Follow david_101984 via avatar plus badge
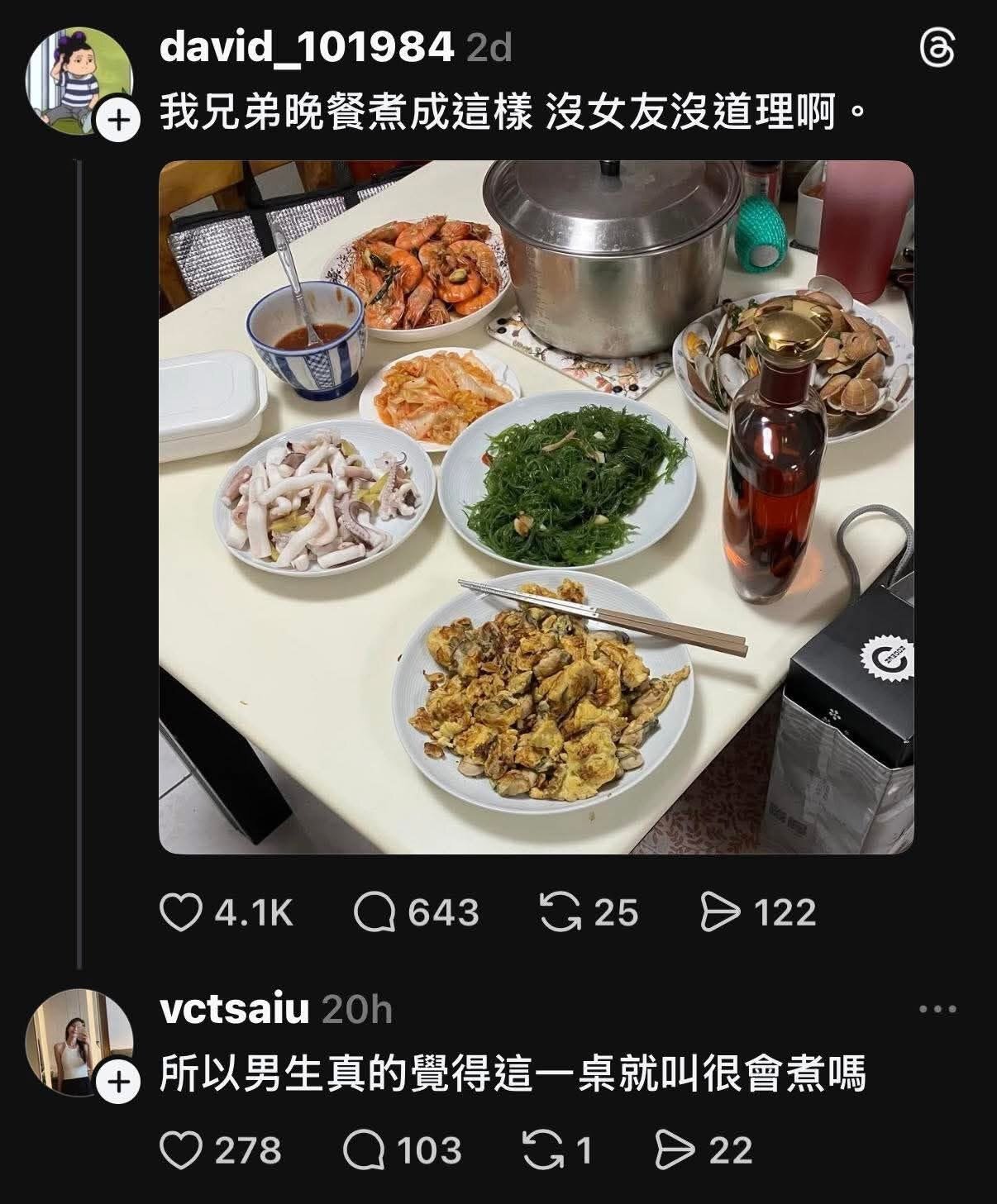 [120, 121]
